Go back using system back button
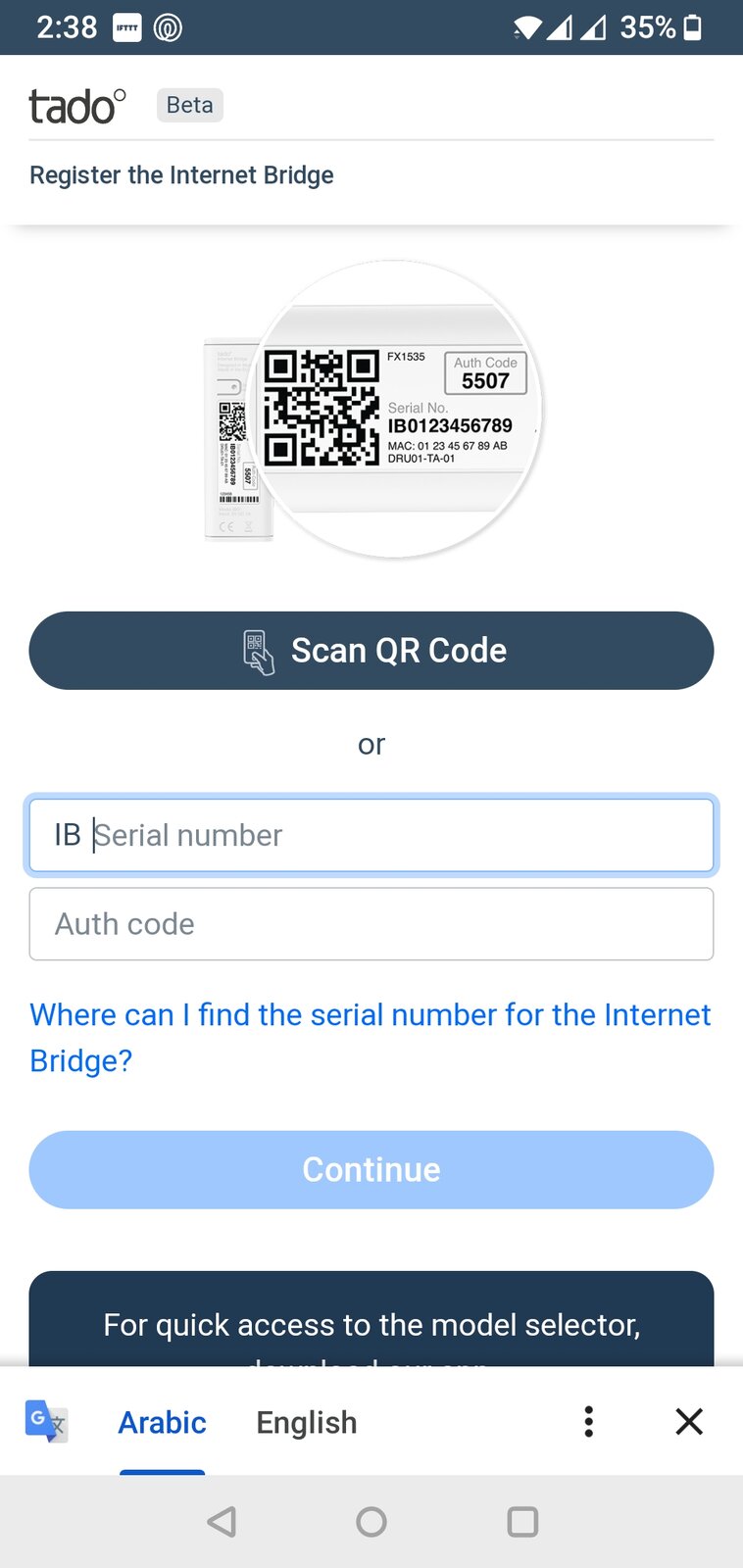743x1568 pixels. [x=223, y=1522]
